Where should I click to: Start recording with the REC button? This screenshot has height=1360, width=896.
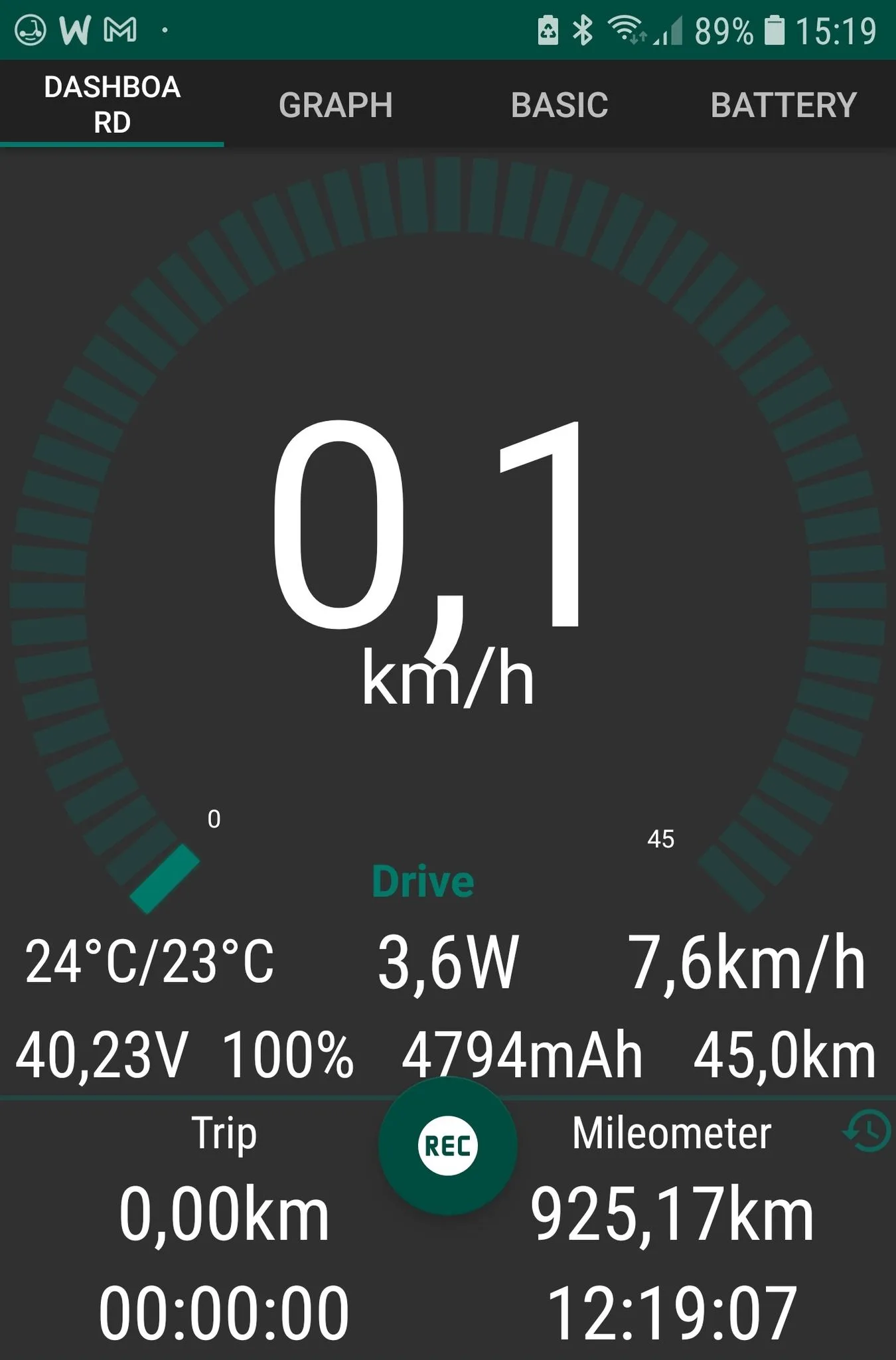point(448,1146)
